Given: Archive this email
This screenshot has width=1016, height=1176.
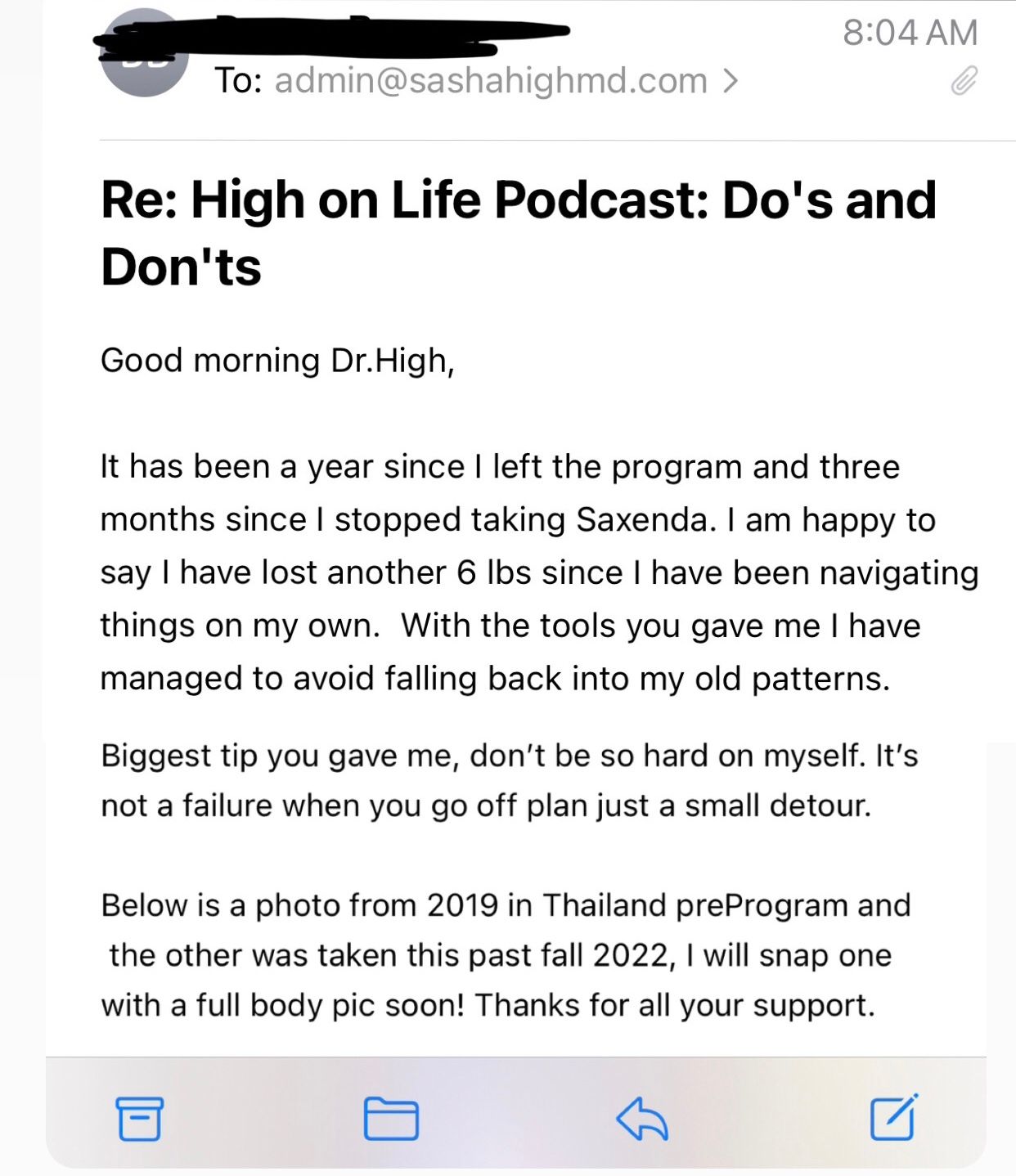Looking at the screenshot, I should click(x=139, y=1118).
